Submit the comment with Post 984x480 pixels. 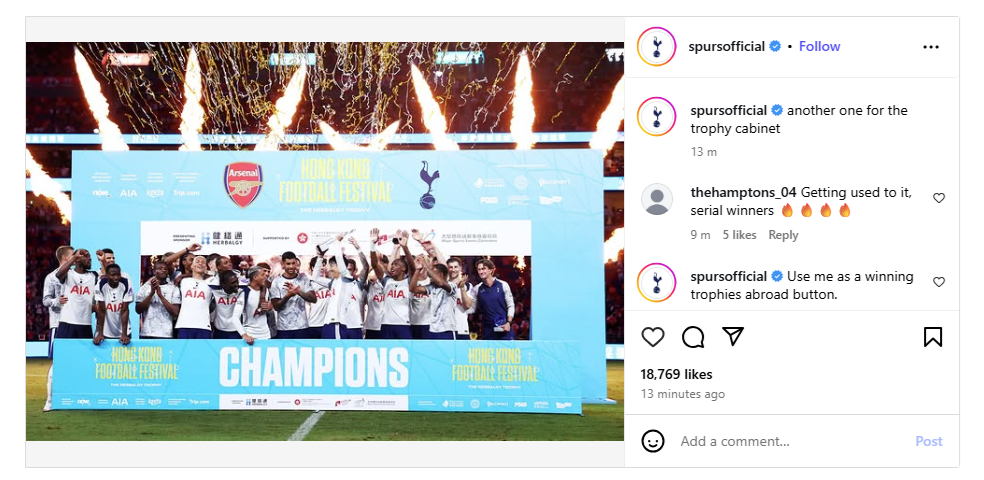click(928, 441)
